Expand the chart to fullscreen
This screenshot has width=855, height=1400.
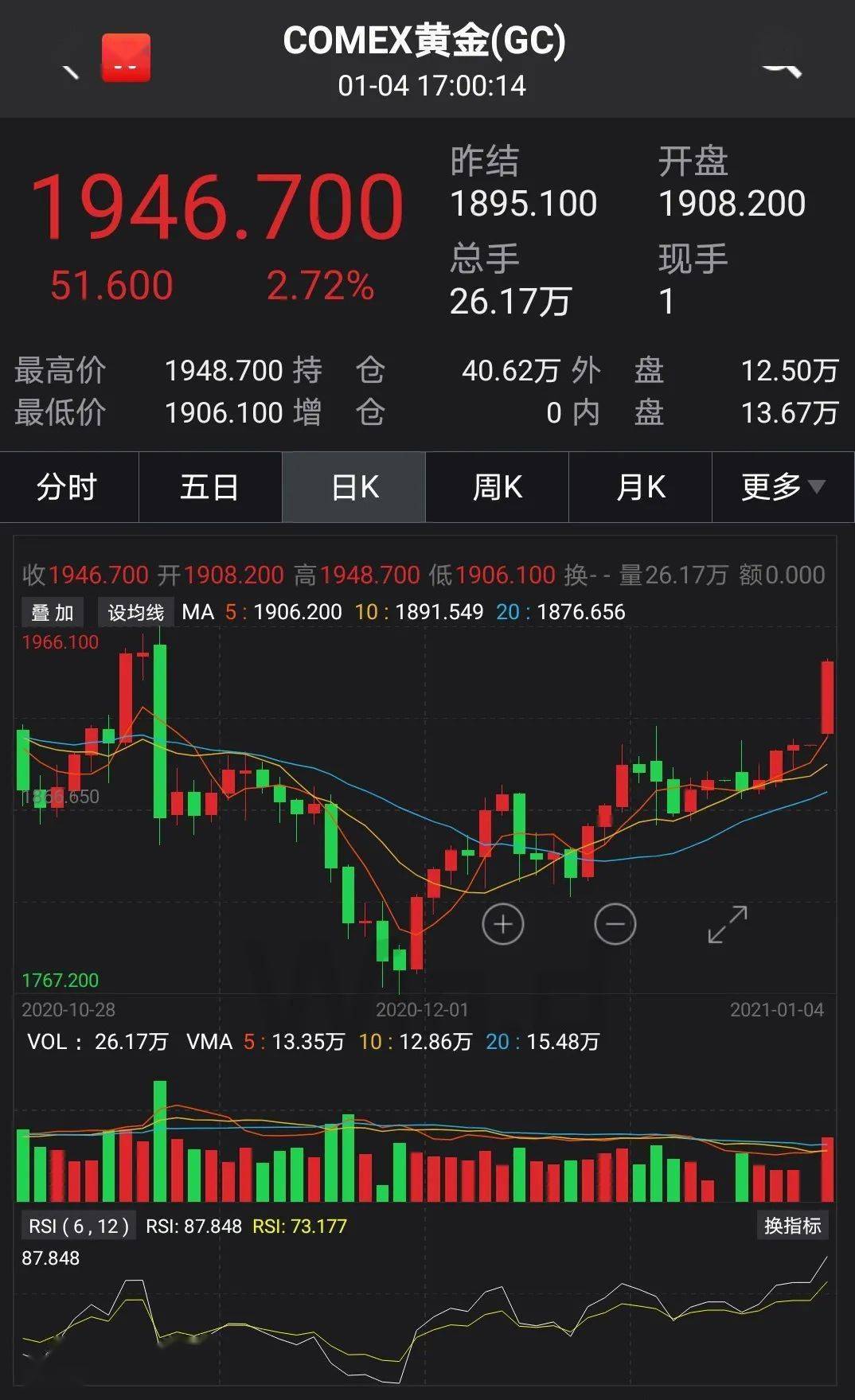click(728, 924)
